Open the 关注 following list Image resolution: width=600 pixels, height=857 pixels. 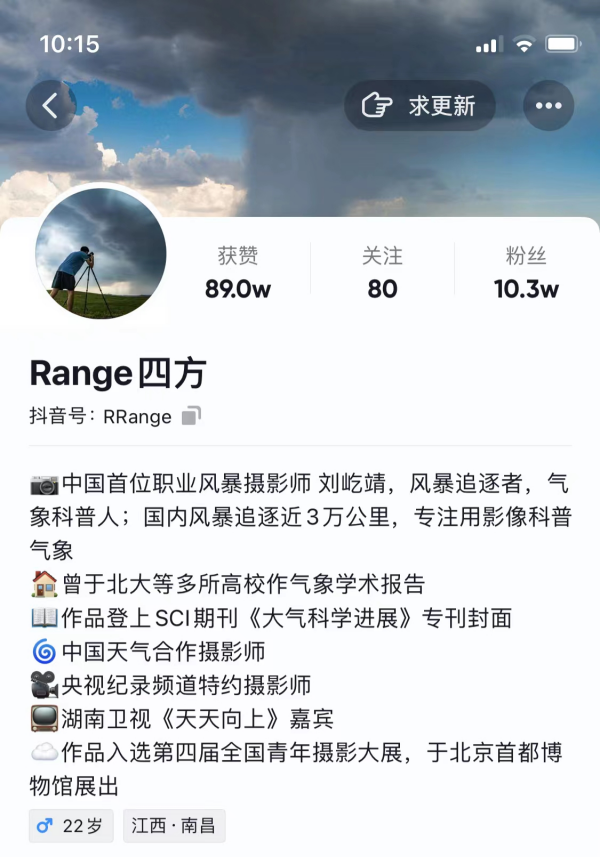tap(382, 273)
